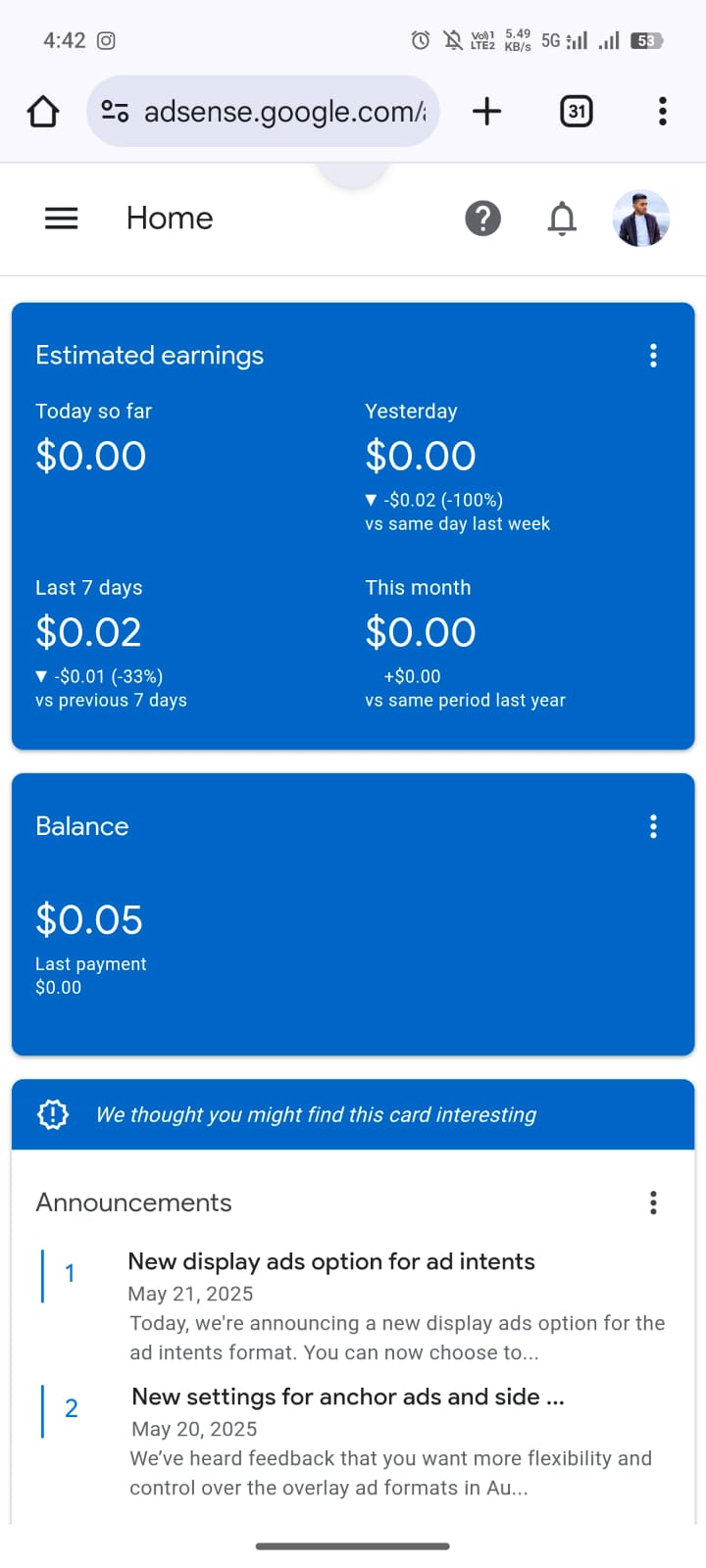This screenshot has width=706, height=1568.
Task: Open the tab switcher showing 31 tabs
Action: pos(577,112)
